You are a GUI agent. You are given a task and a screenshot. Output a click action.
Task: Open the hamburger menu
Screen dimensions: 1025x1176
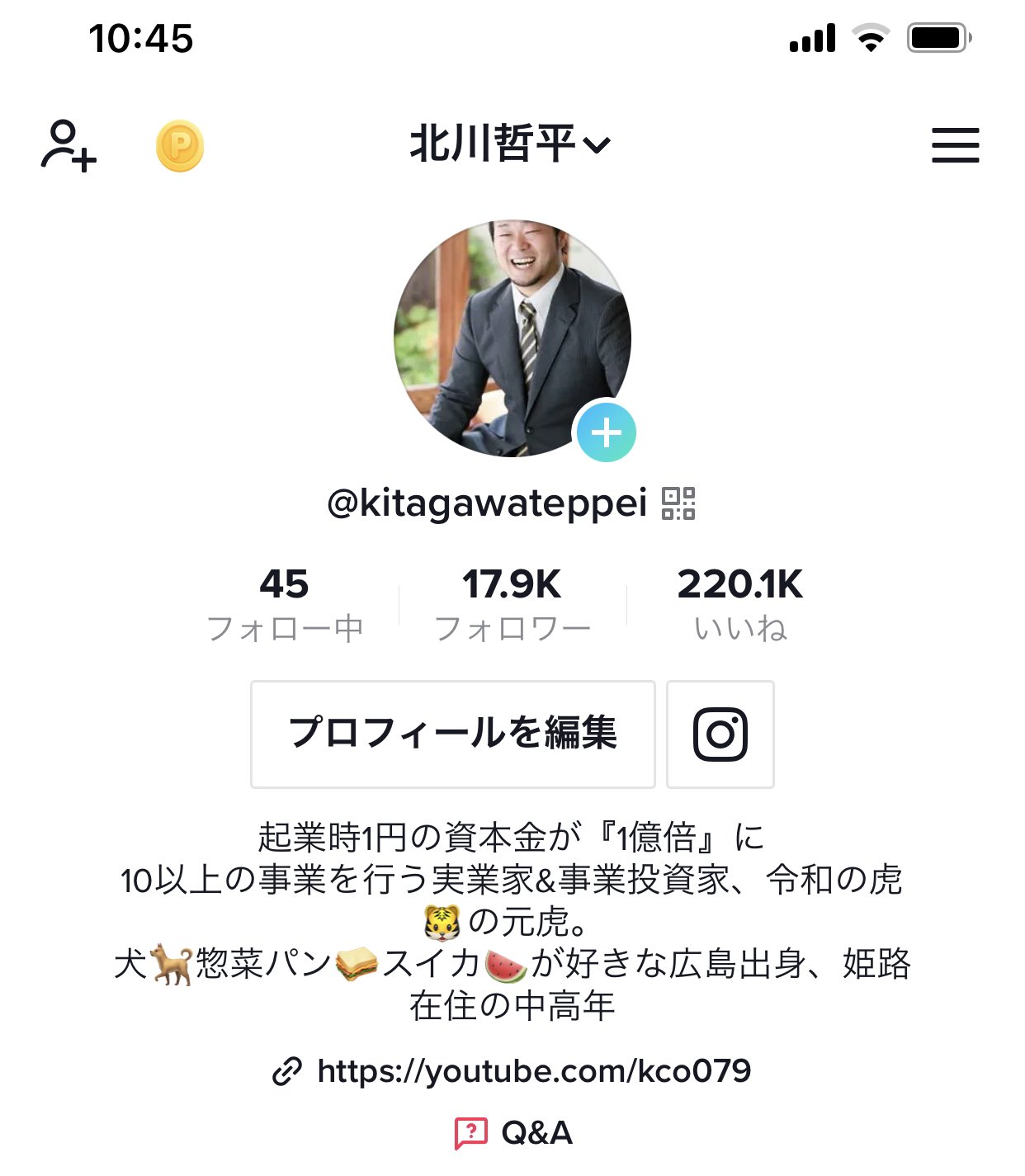(955, 145)
